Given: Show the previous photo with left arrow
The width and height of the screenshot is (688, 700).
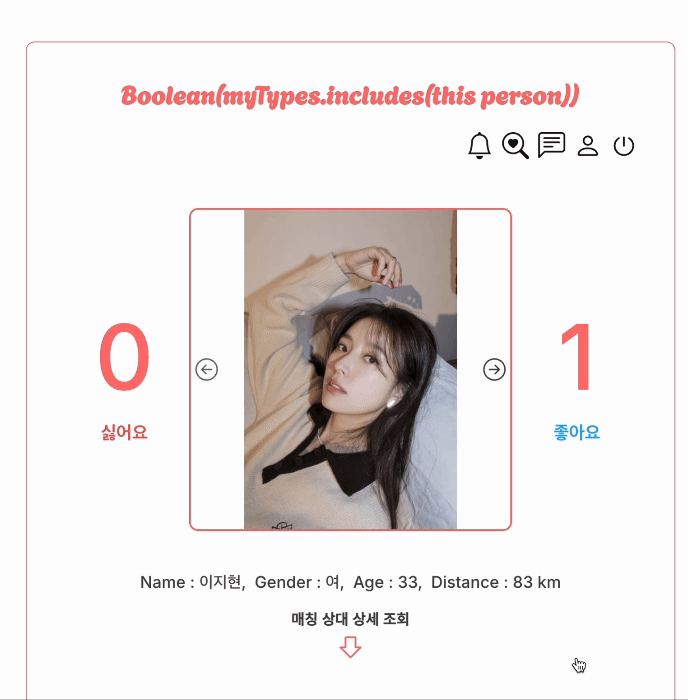Looking at the screenshot, I should [206, 370].
